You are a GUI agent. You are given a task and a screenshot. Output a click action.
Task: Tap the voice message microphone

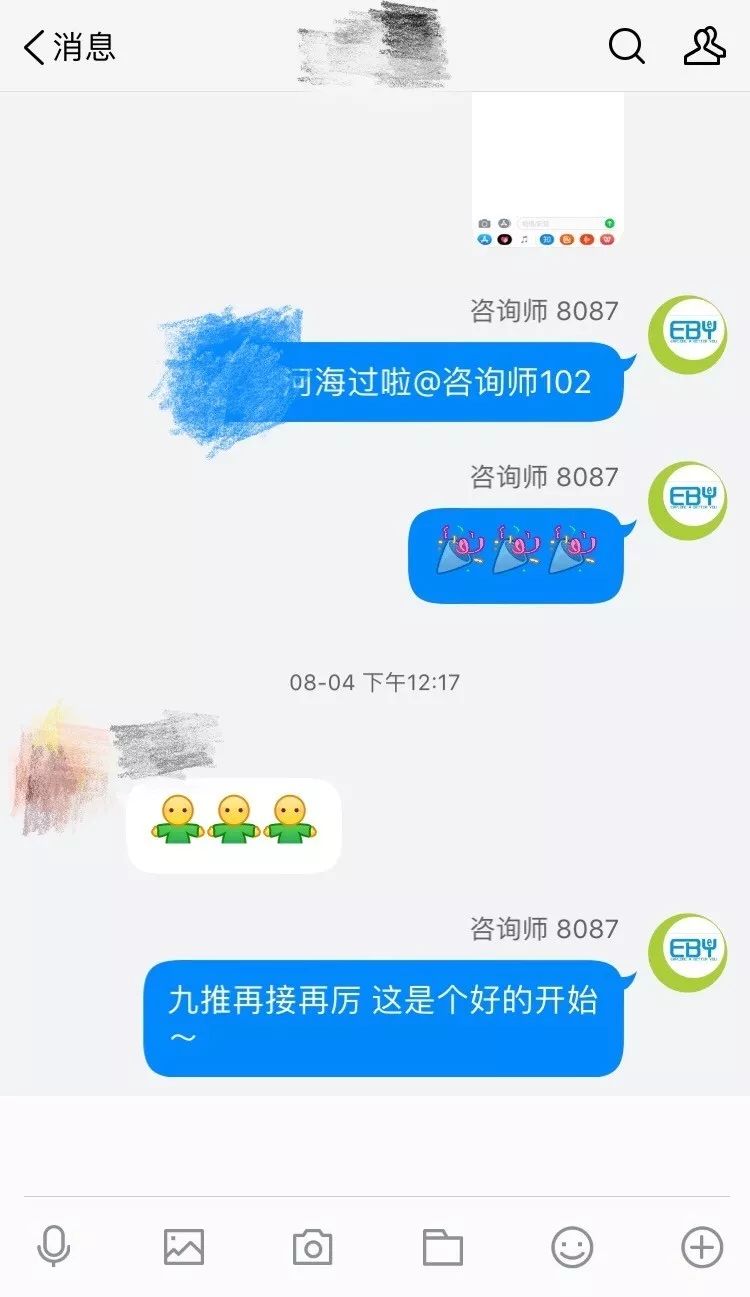tap(53, 1247)
